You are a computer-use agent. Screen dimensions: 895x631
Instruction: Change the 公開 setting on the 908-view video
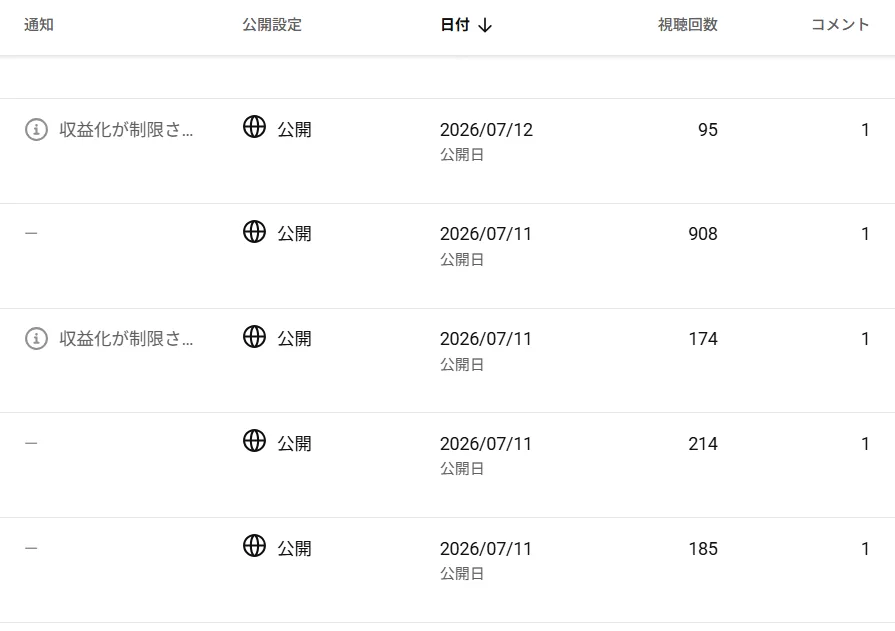[277, 233]
